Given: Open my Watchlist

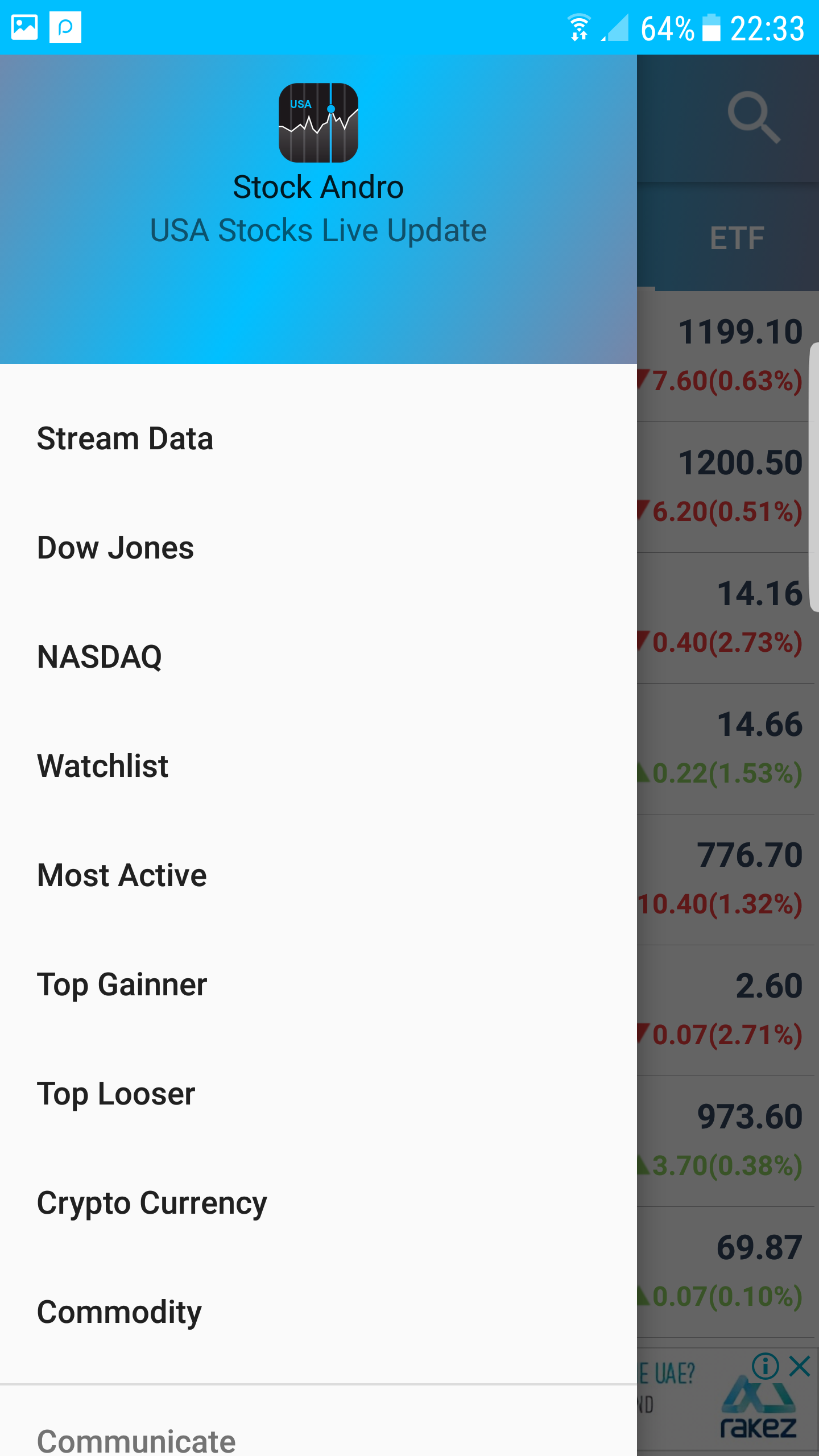Looking at the screenshot, I should 102,766.
